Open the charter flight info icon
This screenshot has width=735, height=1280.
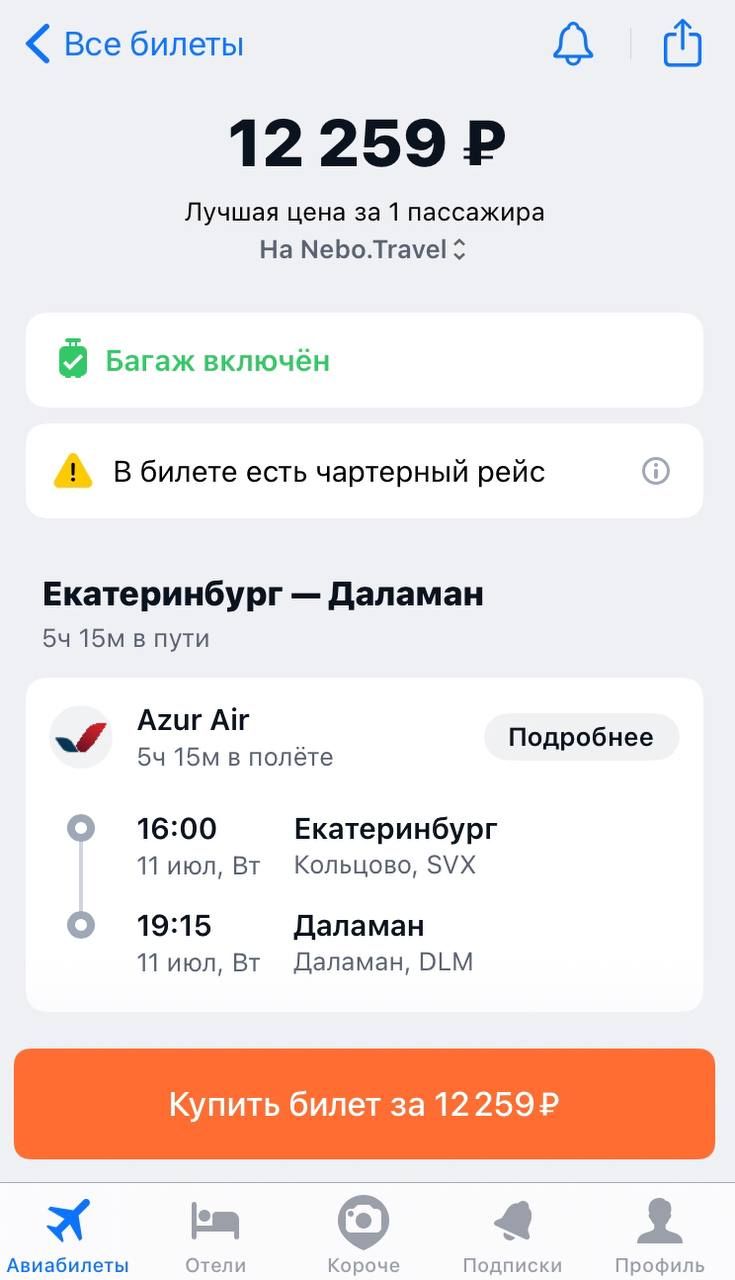[x=656, y=471]
